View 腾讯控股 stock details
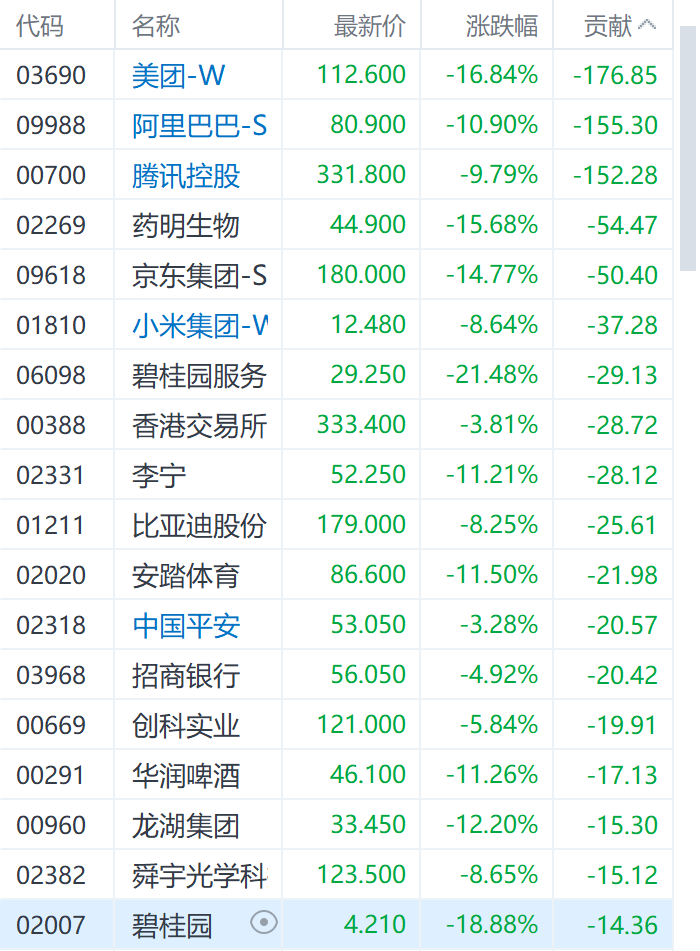Viewport: 700px width, 951px height. (186, 175)
